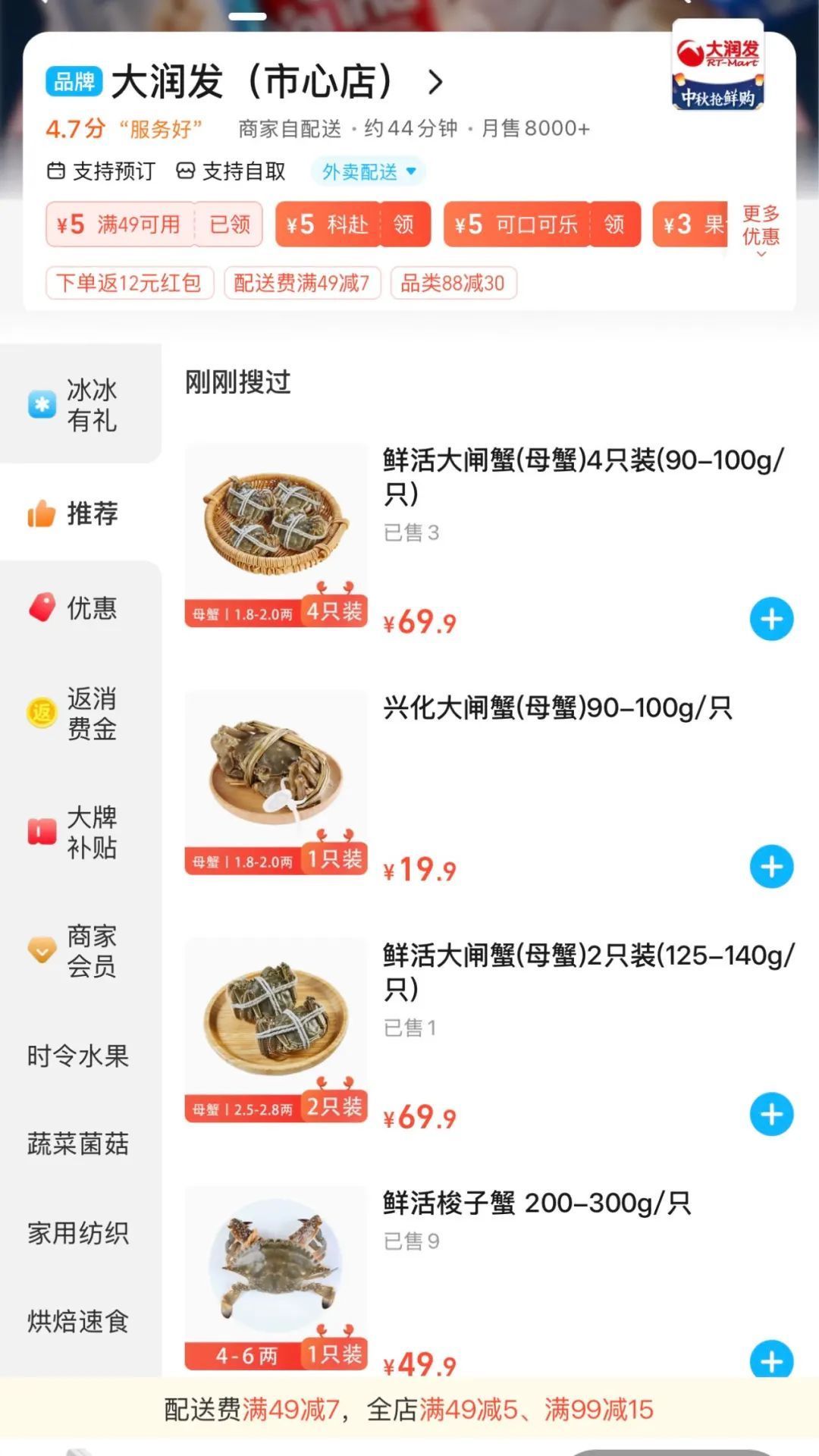Open the 家用纺织 category
819x1456 pixels.
[78, 1233]
